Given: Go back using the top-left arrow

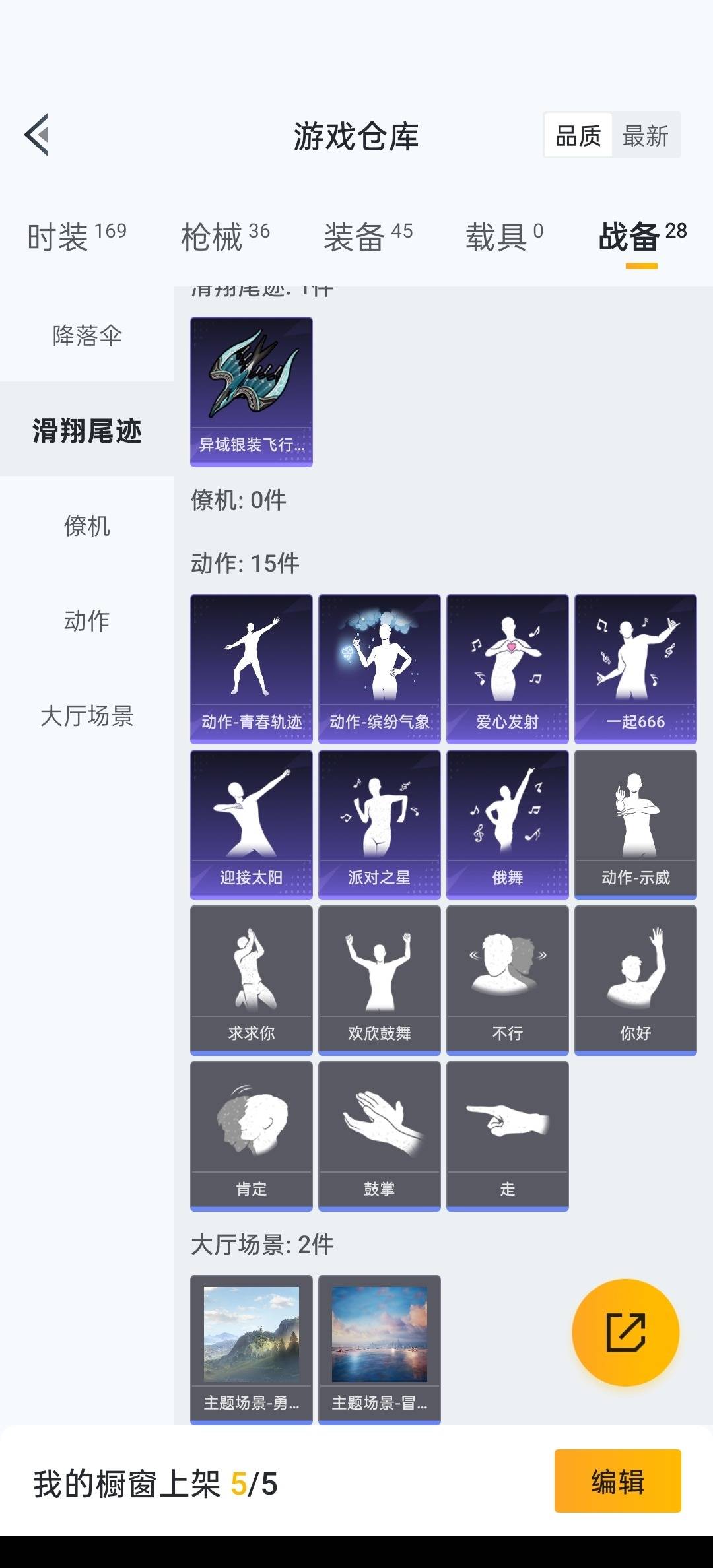Looking at the screenshot, I should (x=37, y=135).
